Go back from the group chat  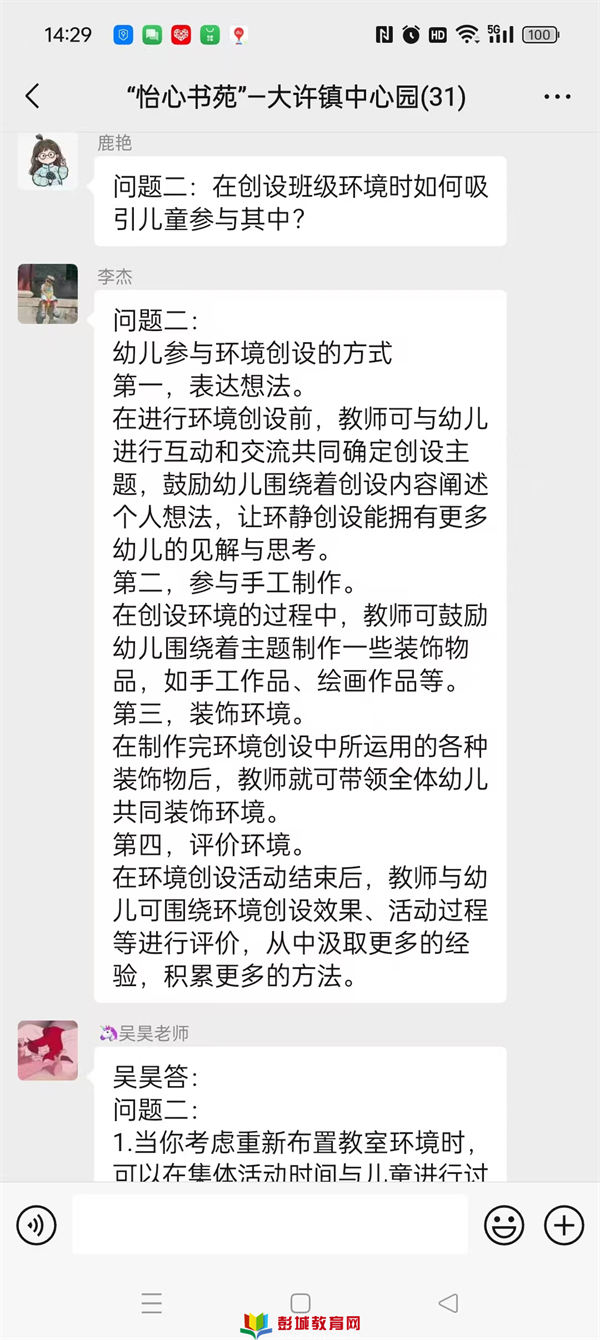32,96
